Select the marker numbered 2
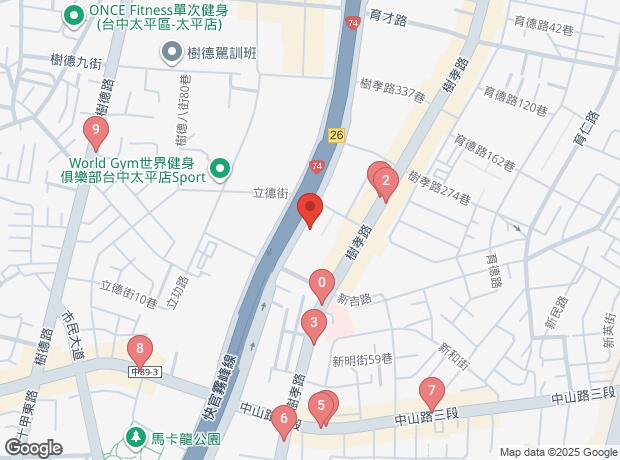 [386, 185]
